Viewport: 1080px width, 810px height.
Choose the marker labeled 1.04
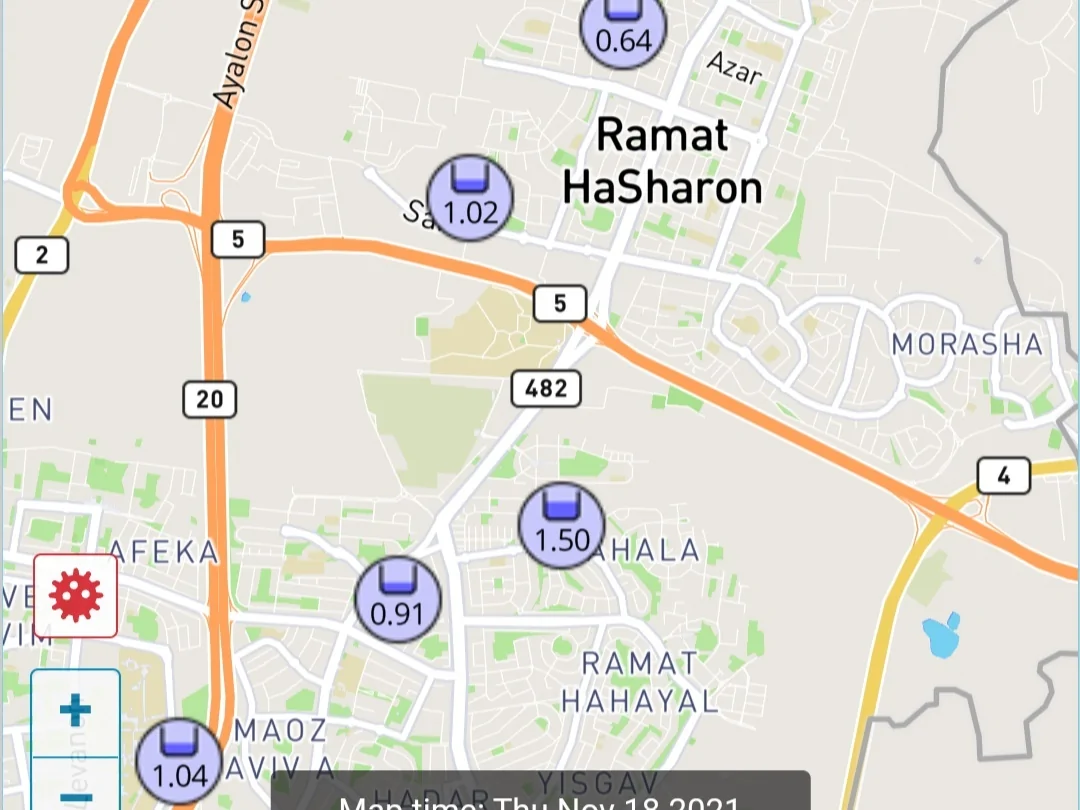click(179, 762)
